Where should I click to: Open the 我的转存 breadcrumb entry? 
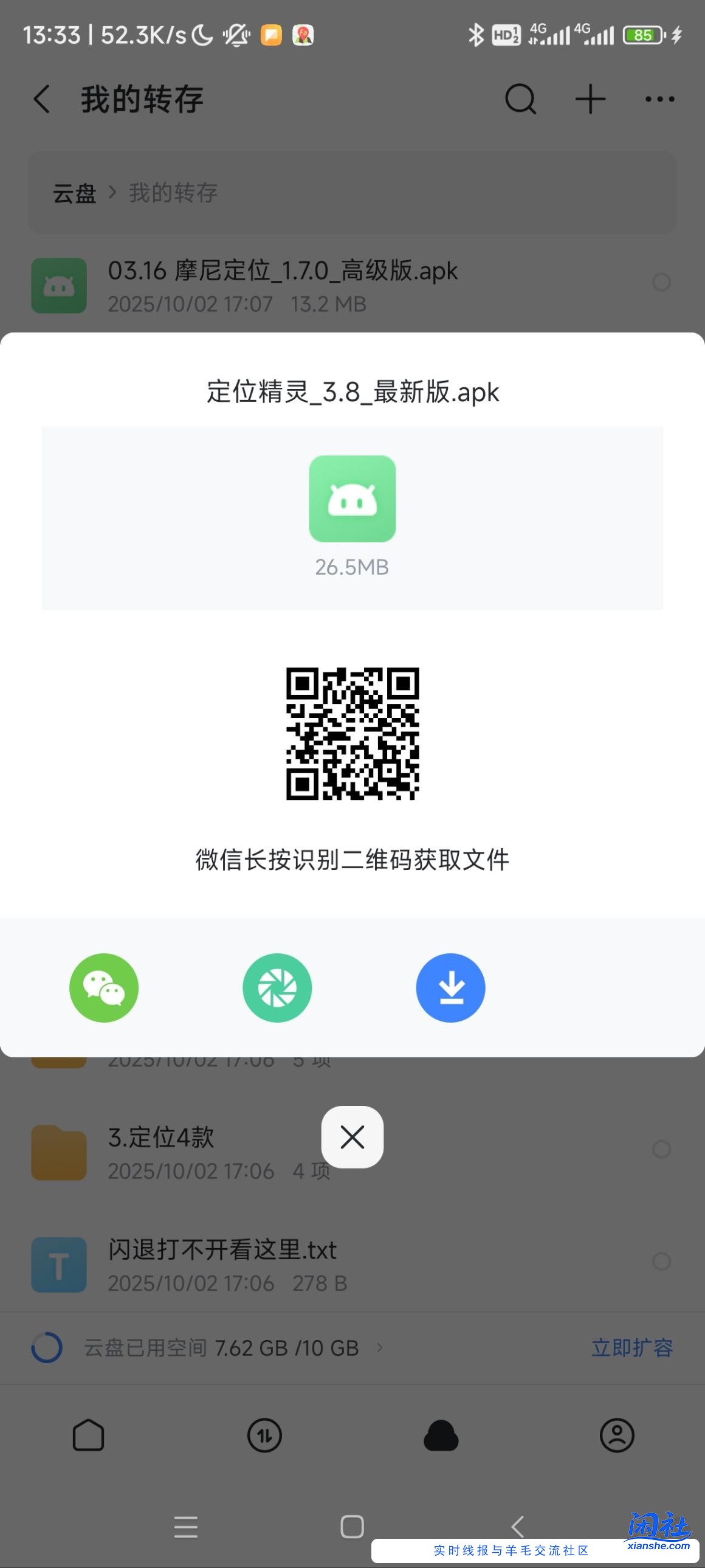[x=172, y=192]
